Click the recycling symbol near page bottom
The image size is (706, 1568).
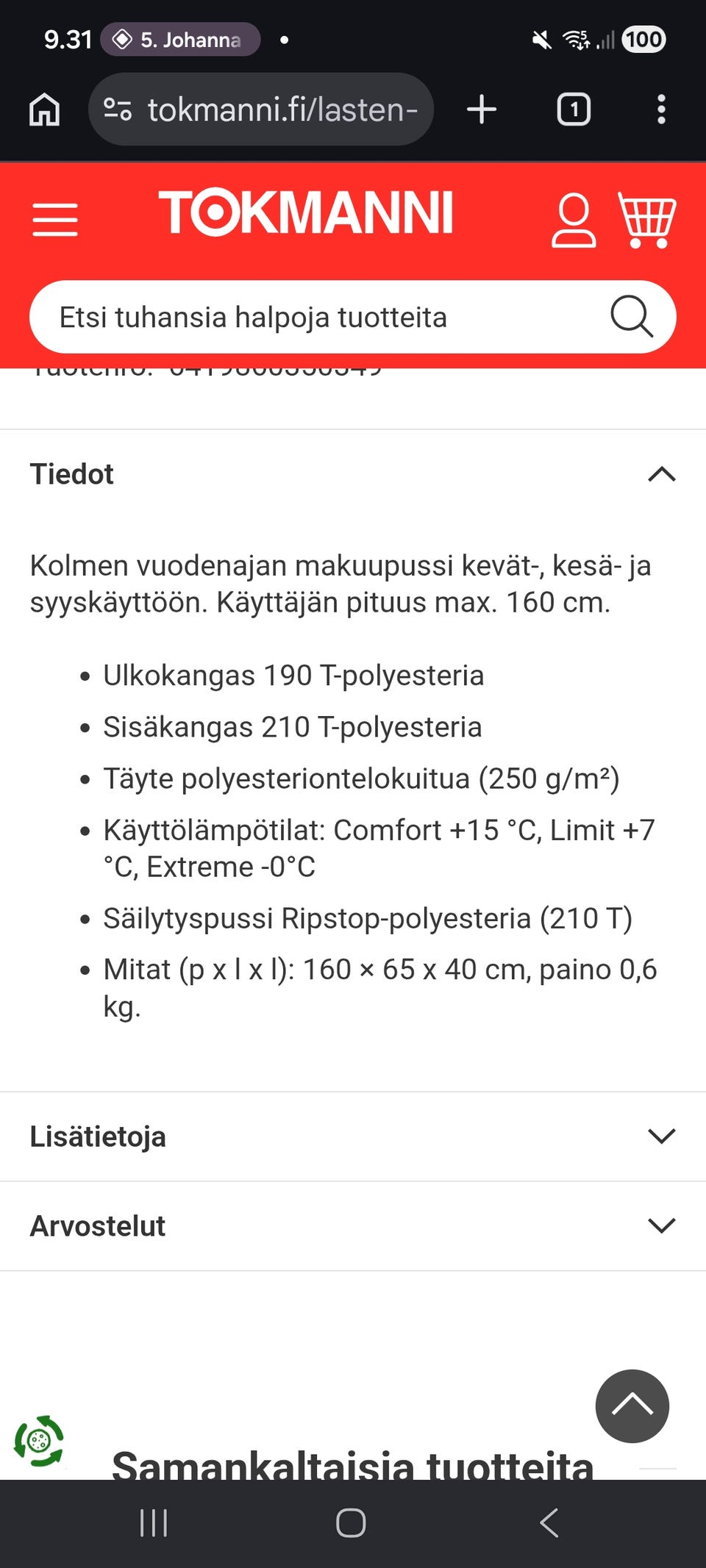click(40, 1442)
